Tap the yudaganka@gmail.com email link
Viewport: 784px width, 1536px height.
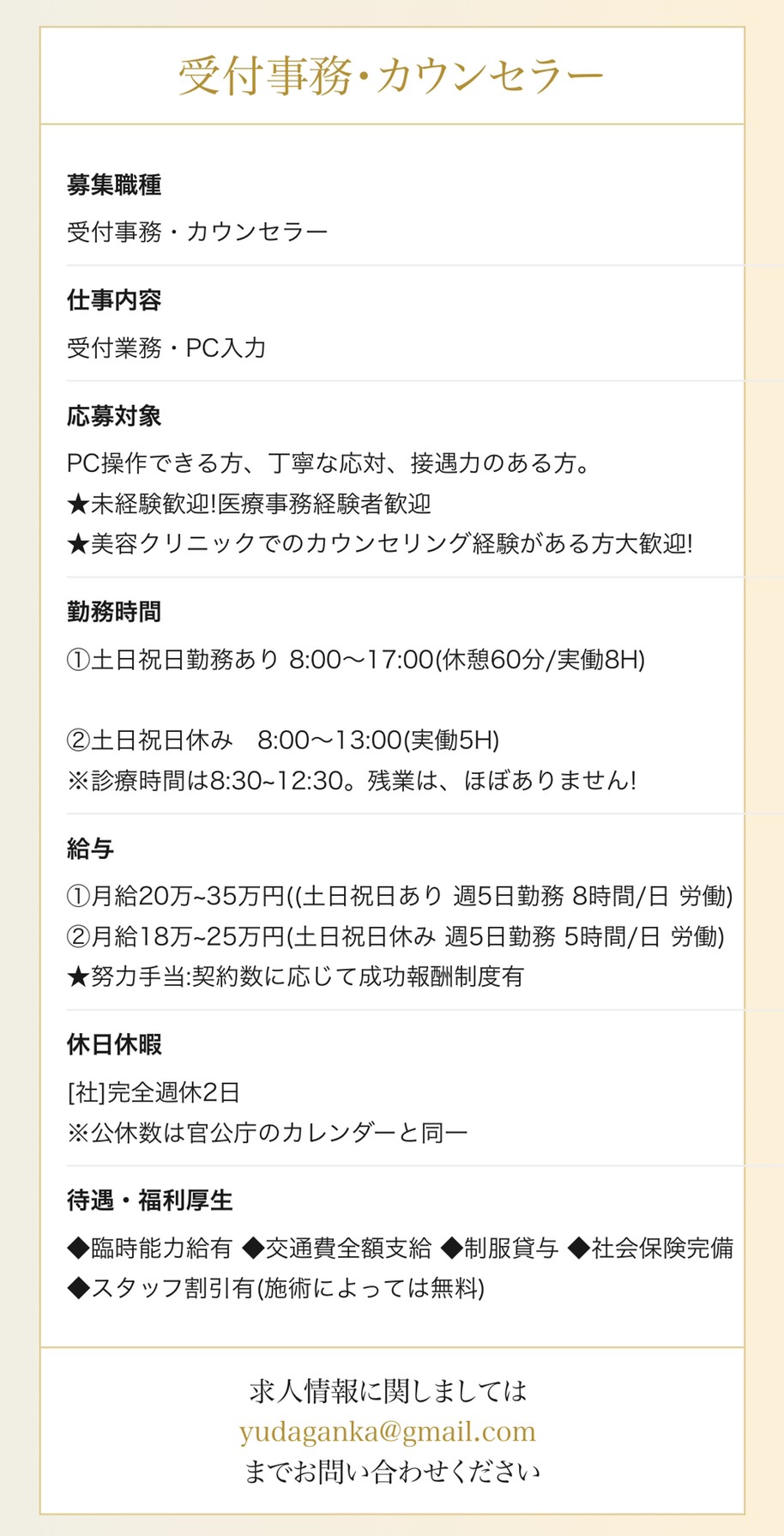click(x=388, y=1431)
